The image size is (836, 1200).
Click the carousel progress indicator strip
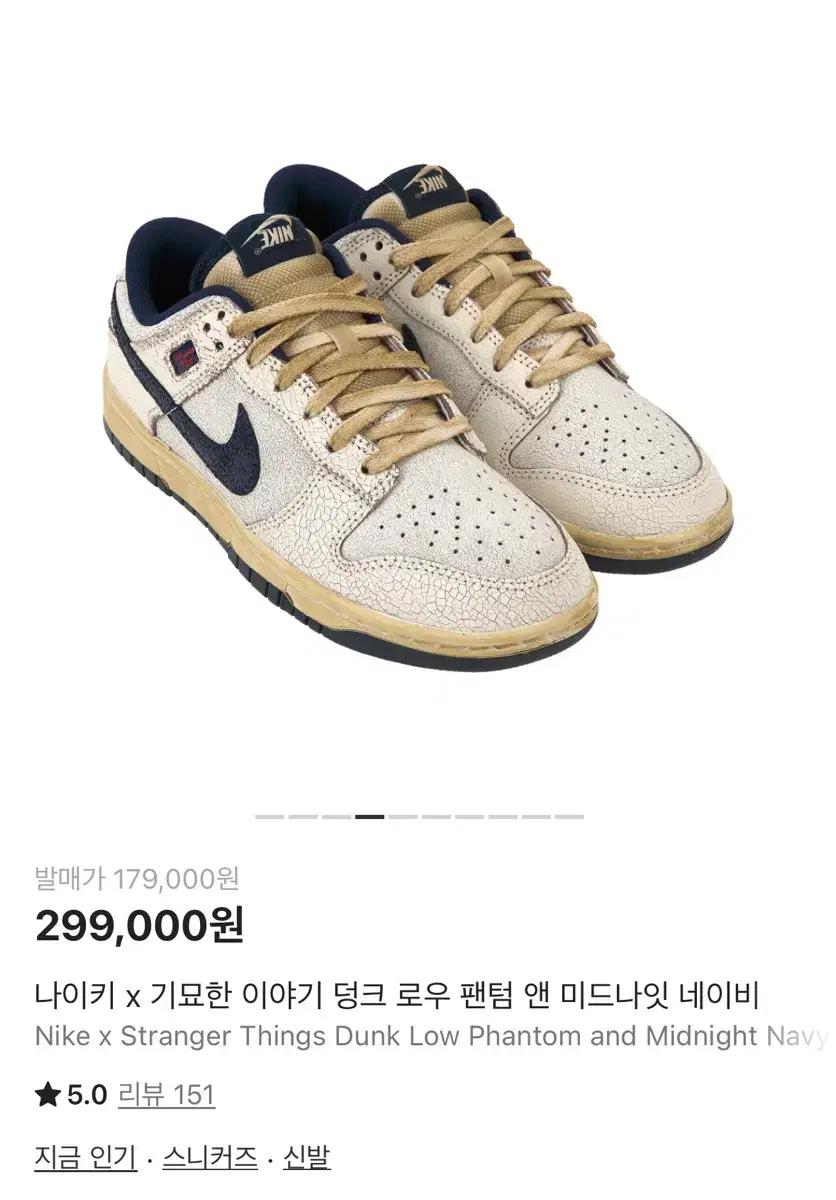(x=418, y=817)
